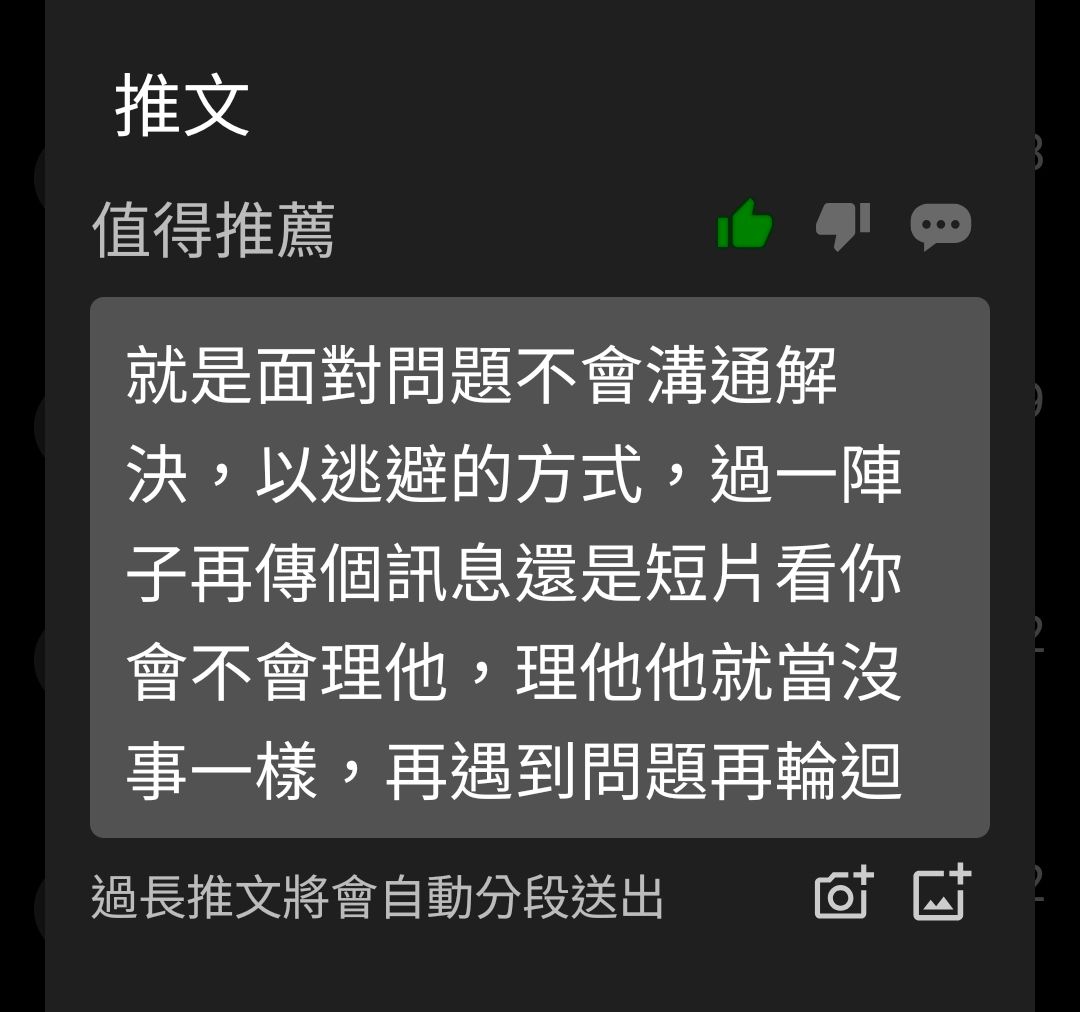
Task: Tap the comment text box to edit
Action: pyautogui.click(x=539, y=567)
